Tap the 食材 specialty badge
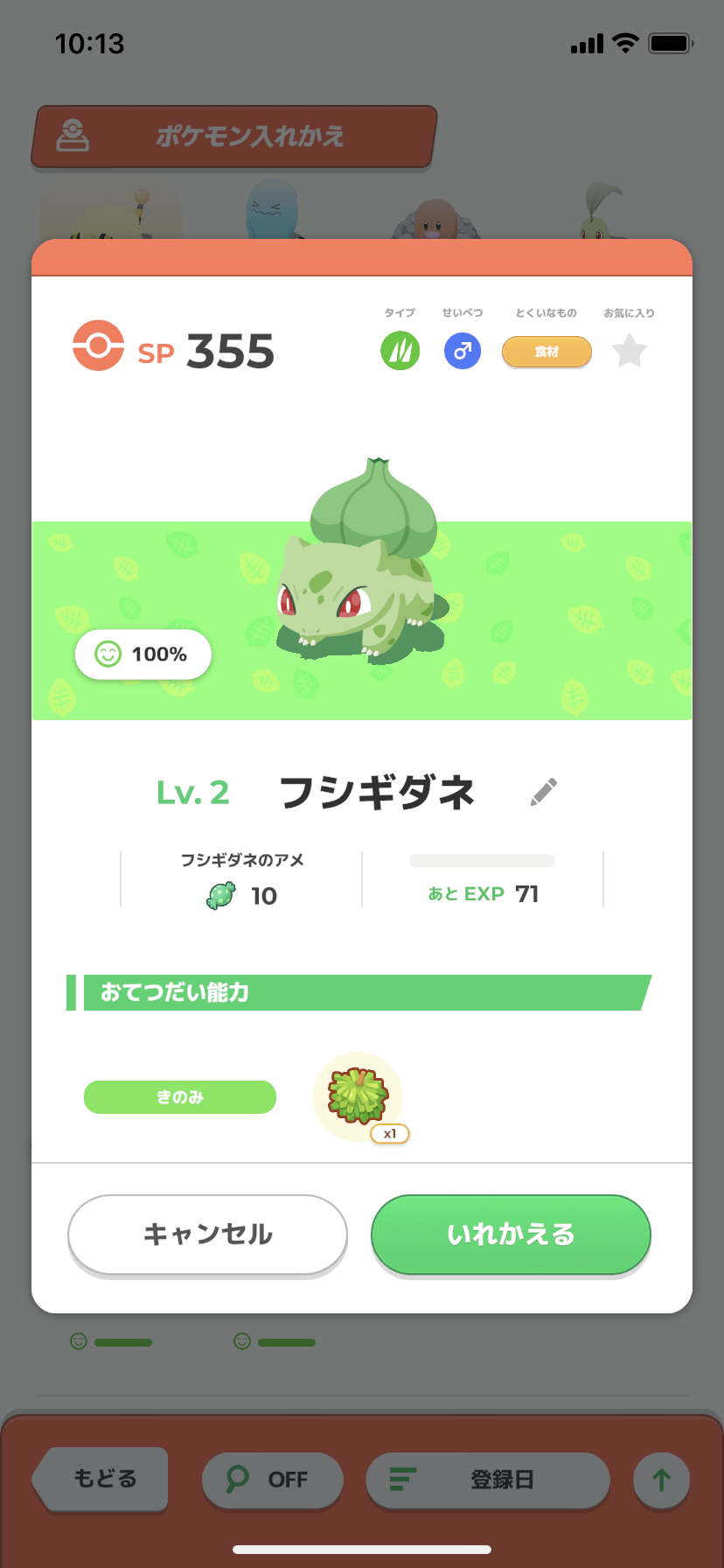Image resolution: width=724 pixels, height=1568 pixels. click(x=546, y=352)
